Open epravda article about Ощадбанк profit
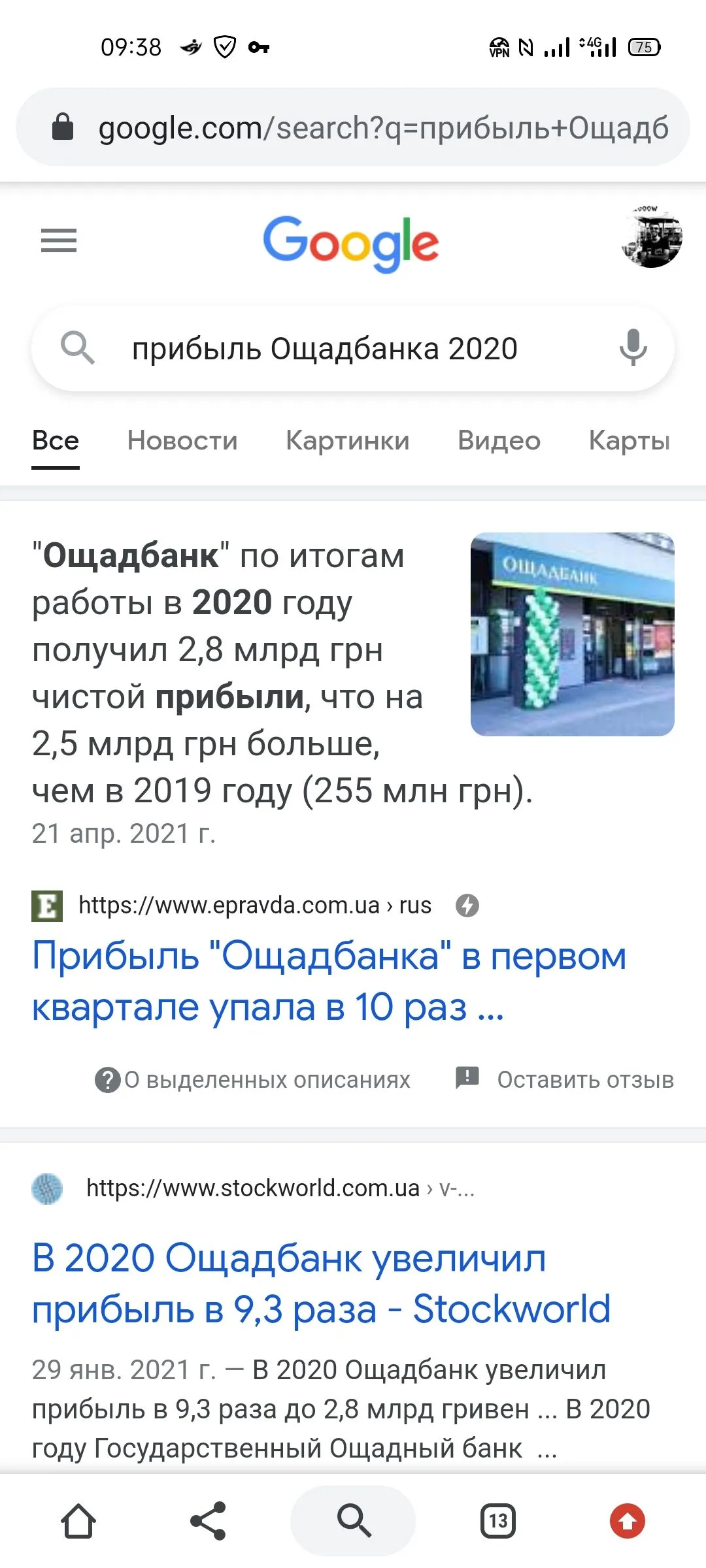The image size is (706, 1568). click(329, 981)
